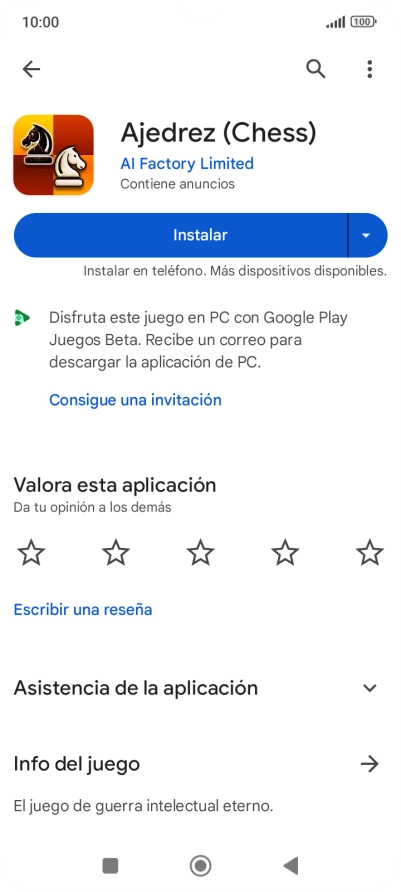Image resolution: width=401 pixels, height=892 pixels.
Task: Open the search magnifier icon
Action: (316, 69)
